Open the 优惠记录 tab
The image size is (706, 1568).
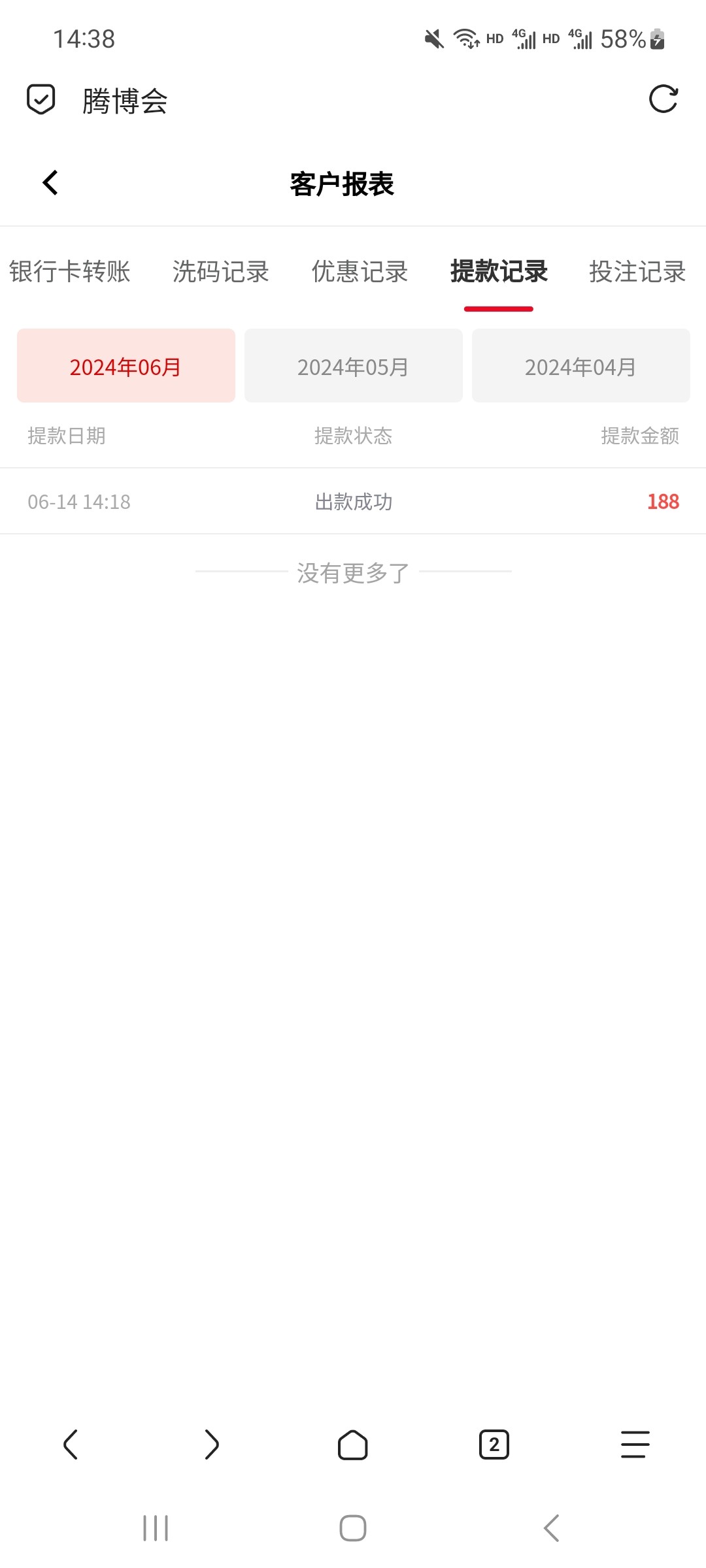click(360, 272)
